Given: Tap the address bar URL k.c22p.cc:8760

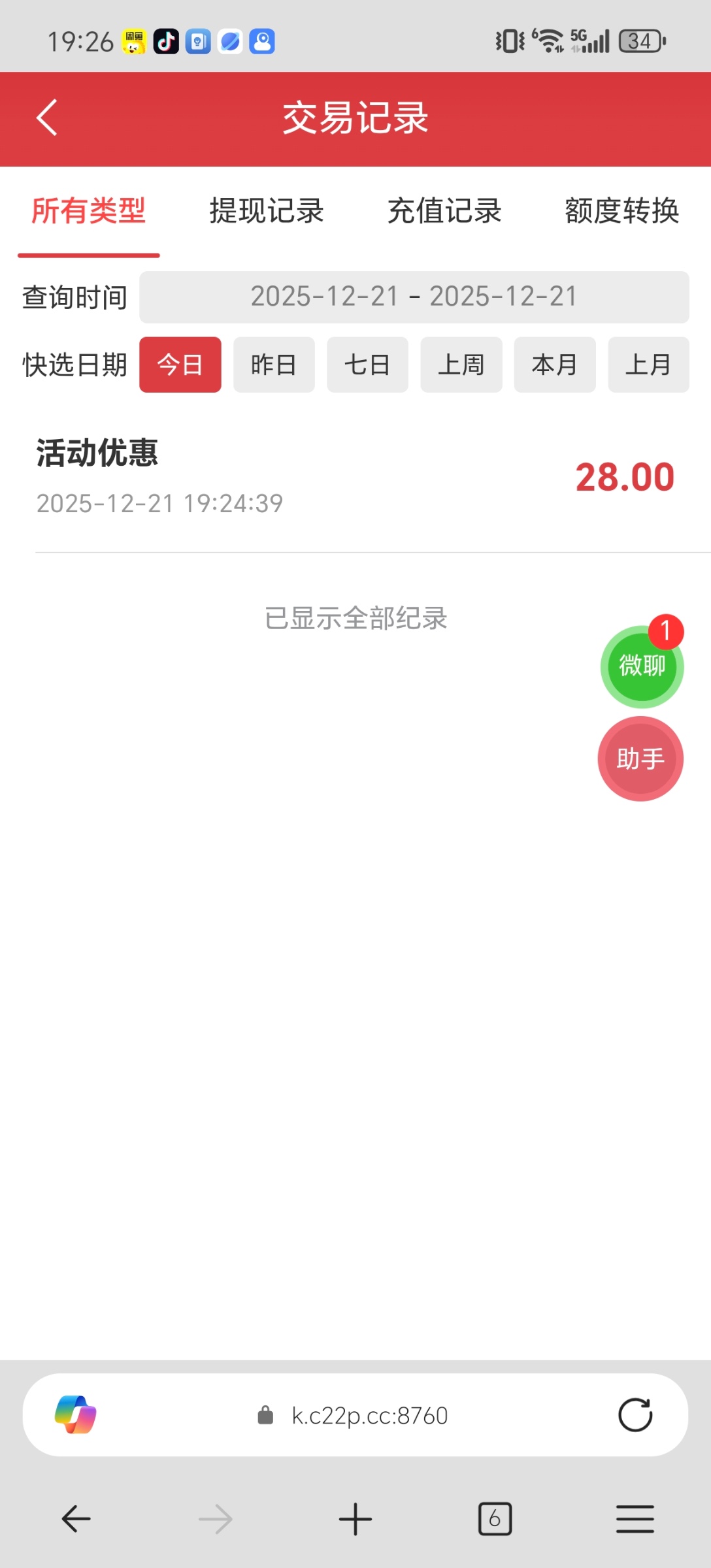Looking at the screenshot, I should click(369, 1416).
